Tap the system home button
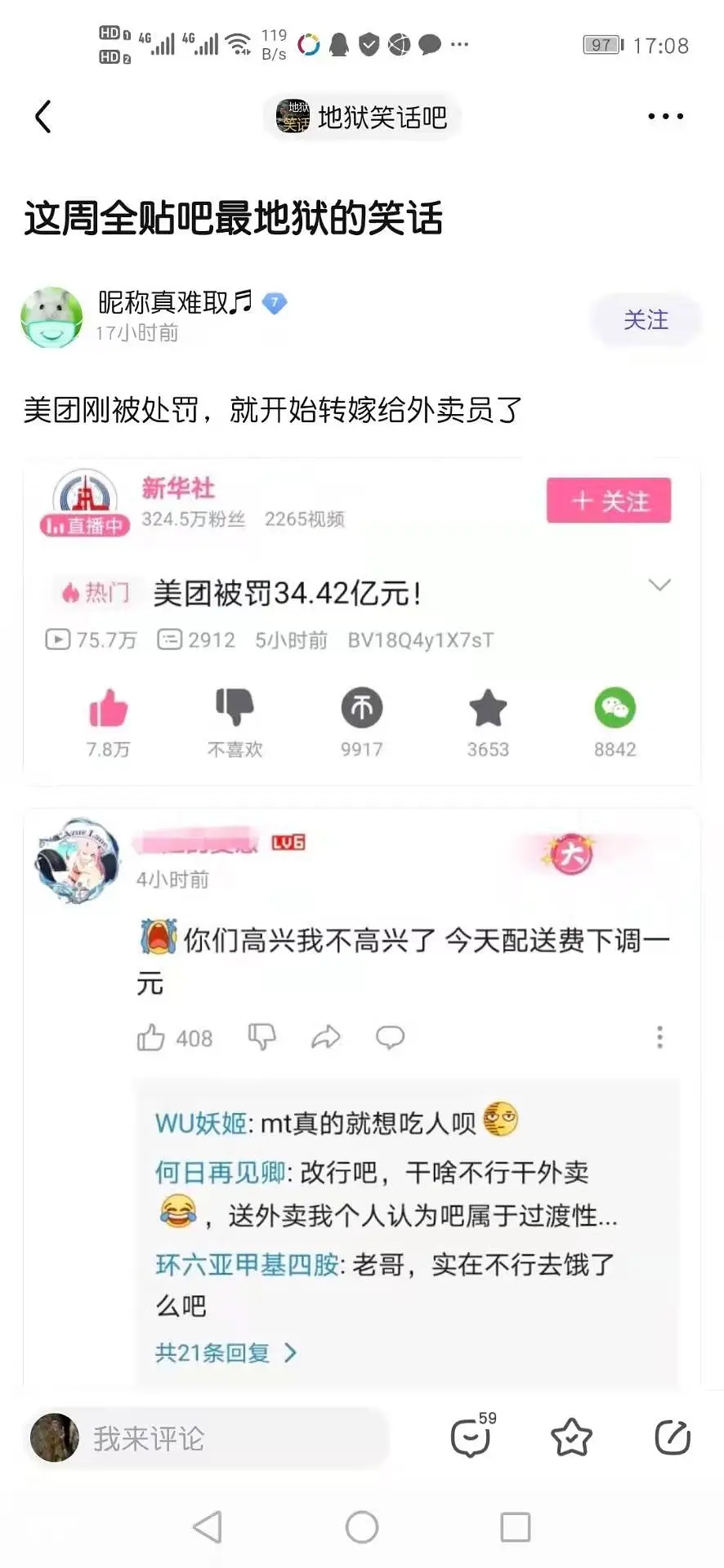 point(362,1526)
